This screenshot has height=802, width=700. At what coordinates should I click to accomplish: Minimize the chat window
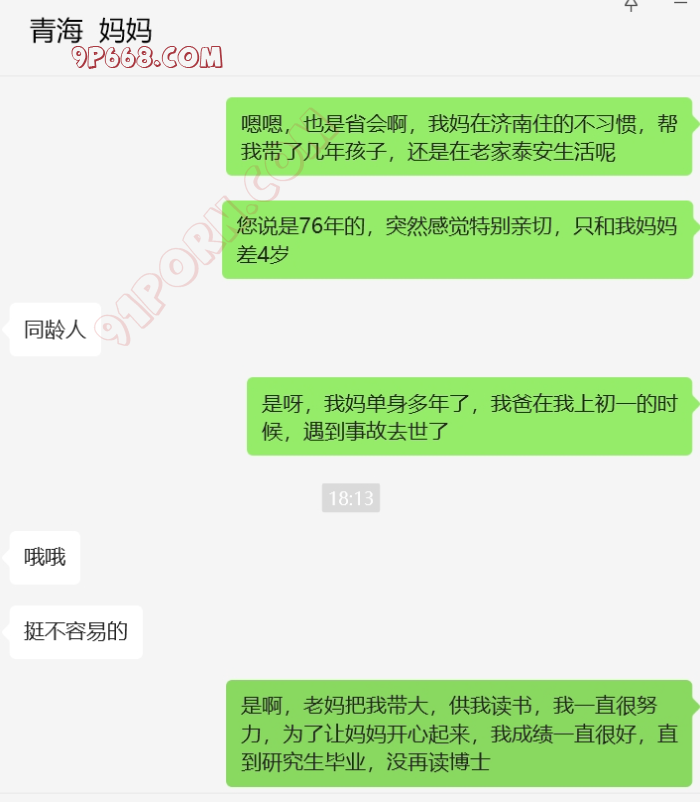[x=681, y=4]
